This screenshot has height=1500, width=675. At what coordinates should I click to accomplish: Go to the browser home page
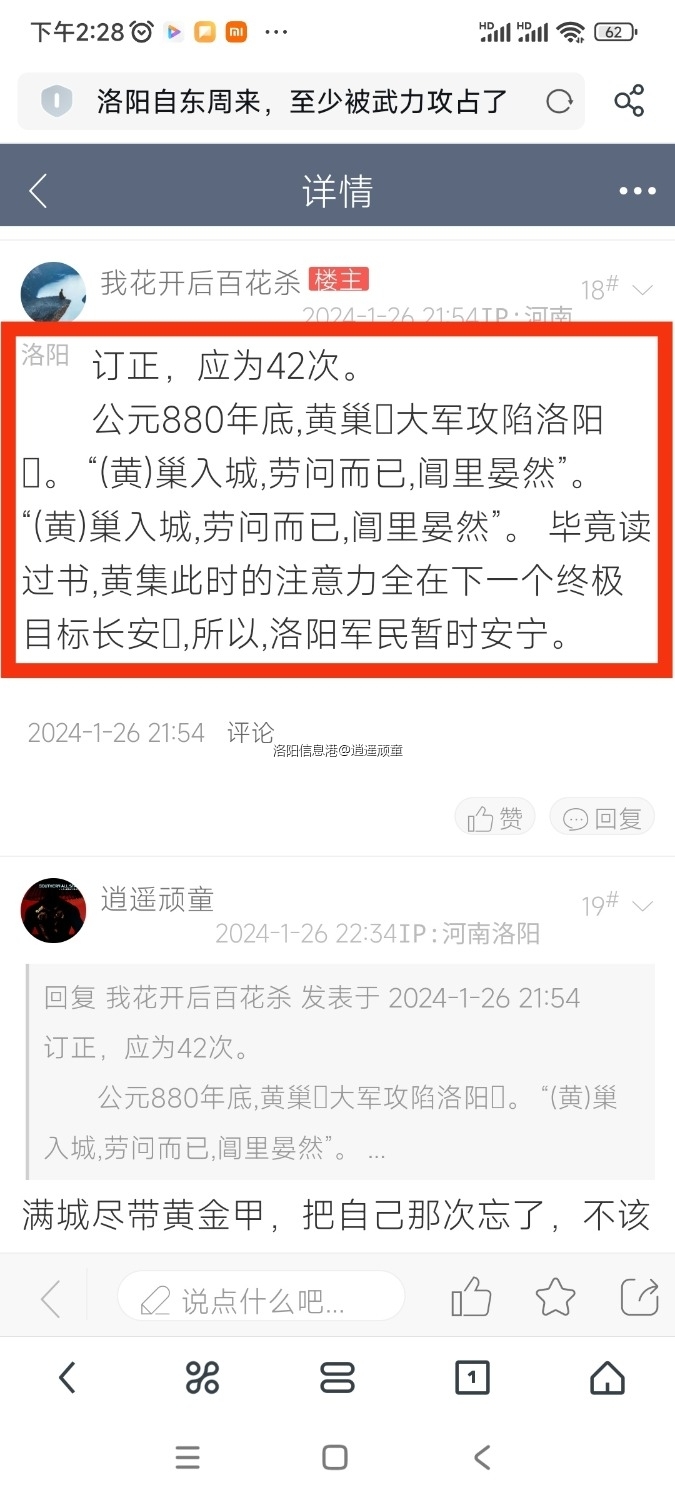click(x=607, y=1378)
